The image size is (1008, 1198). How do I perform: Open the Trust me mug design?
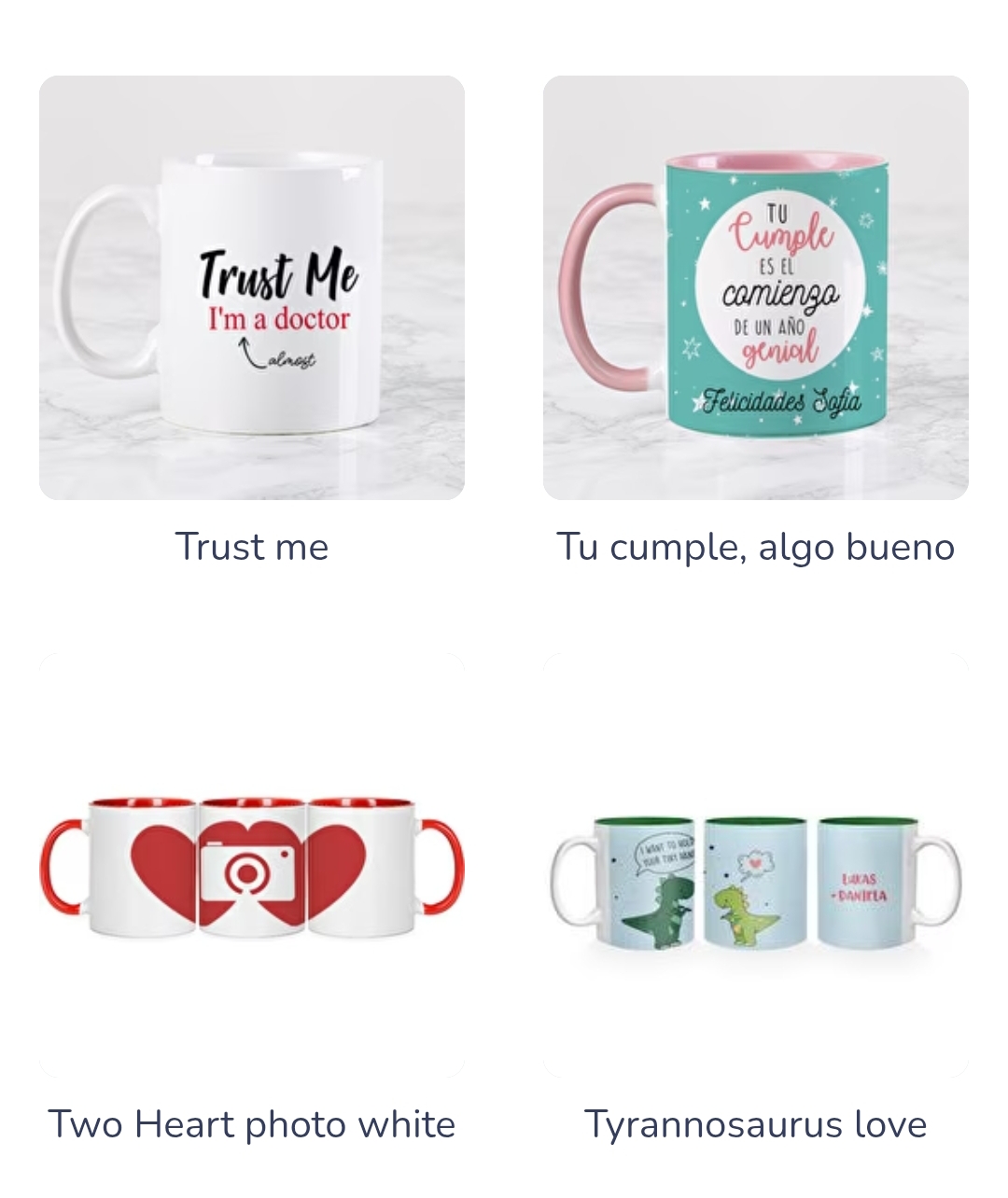252,288
